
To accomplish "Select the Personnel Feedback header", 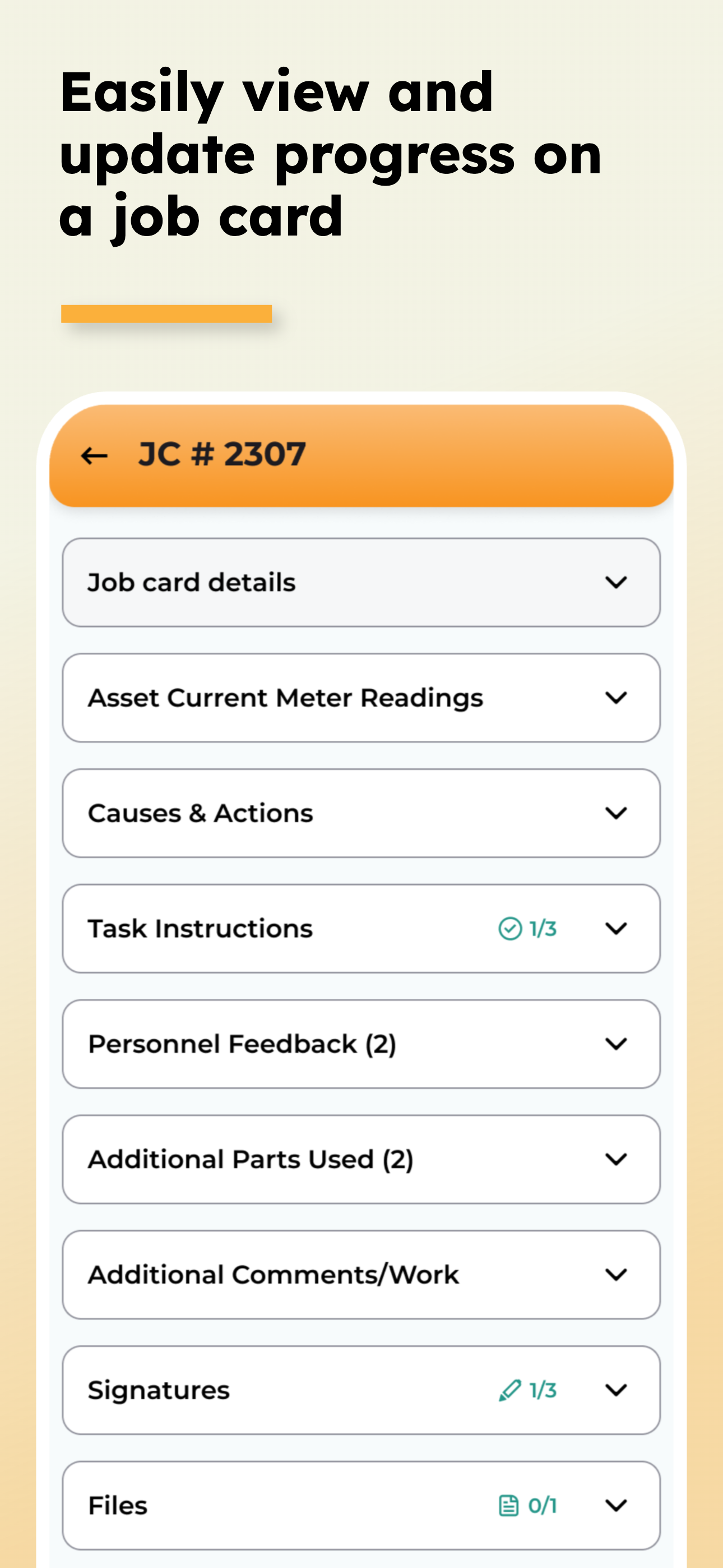I will tap(243, 1044).
